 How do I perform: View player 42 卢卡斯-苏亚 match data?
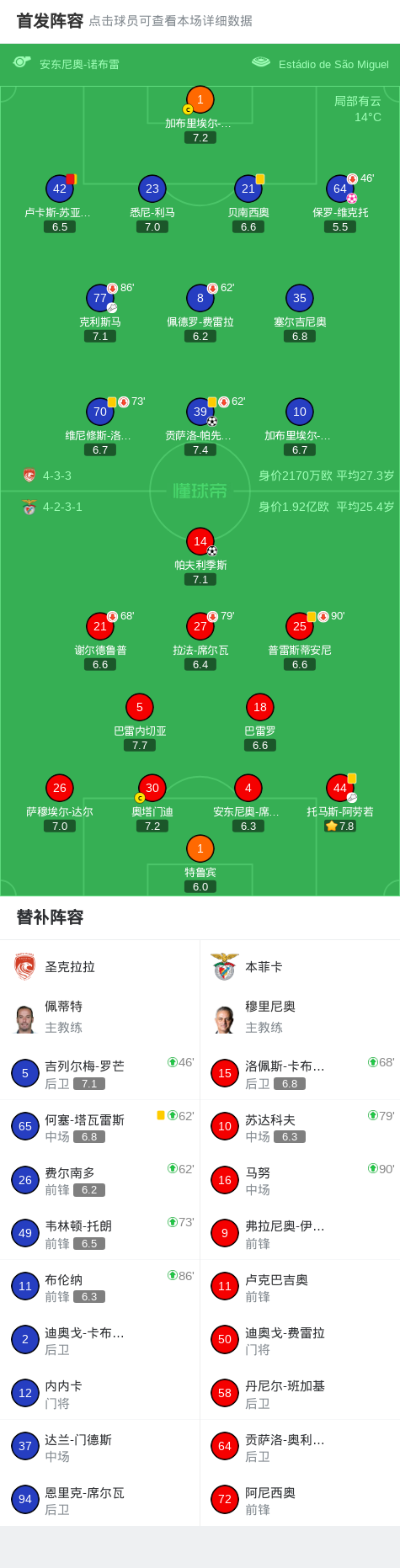click(59, 204)
